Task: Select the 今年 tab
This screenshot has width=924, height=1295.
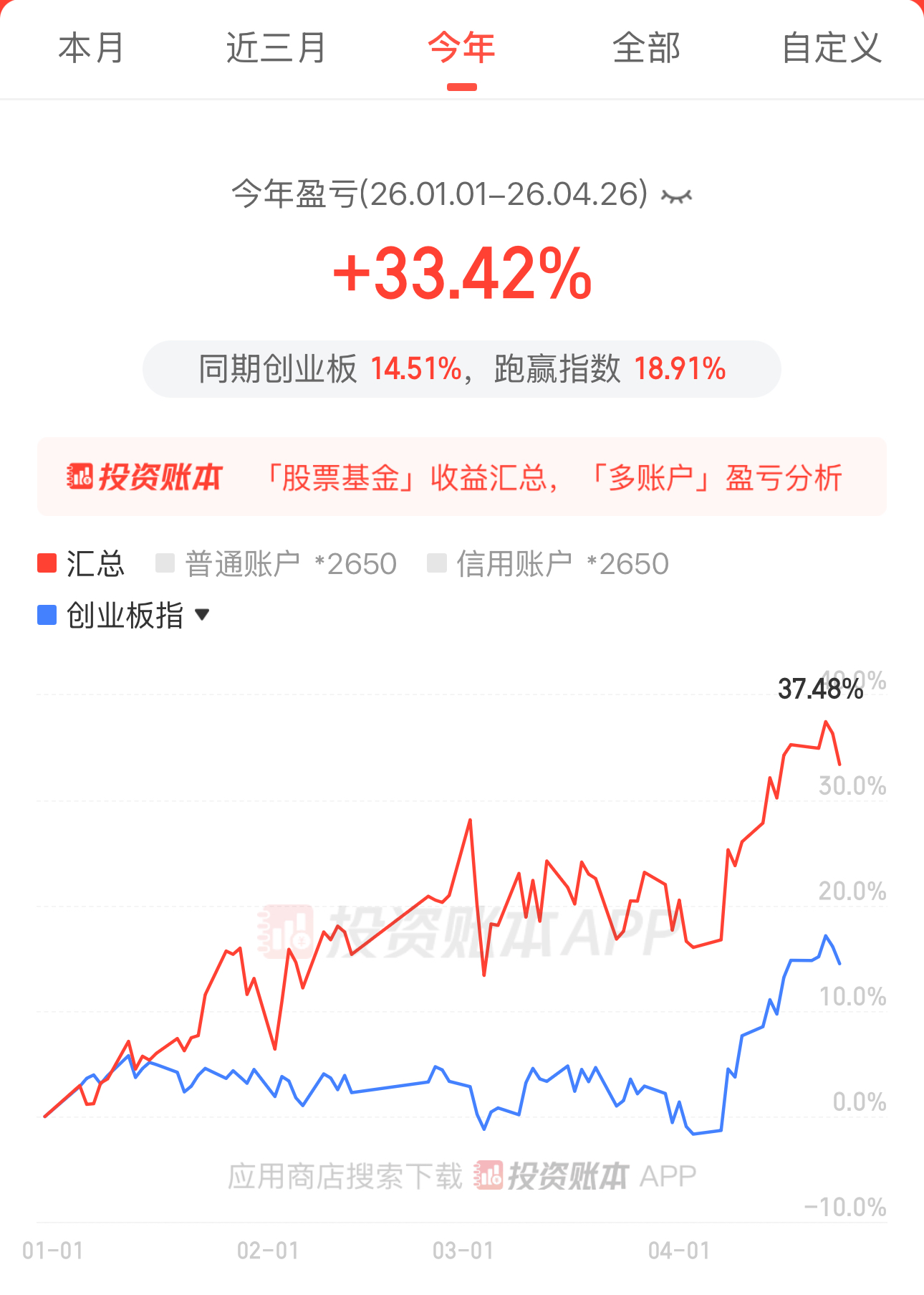Action: coord(461,49)
